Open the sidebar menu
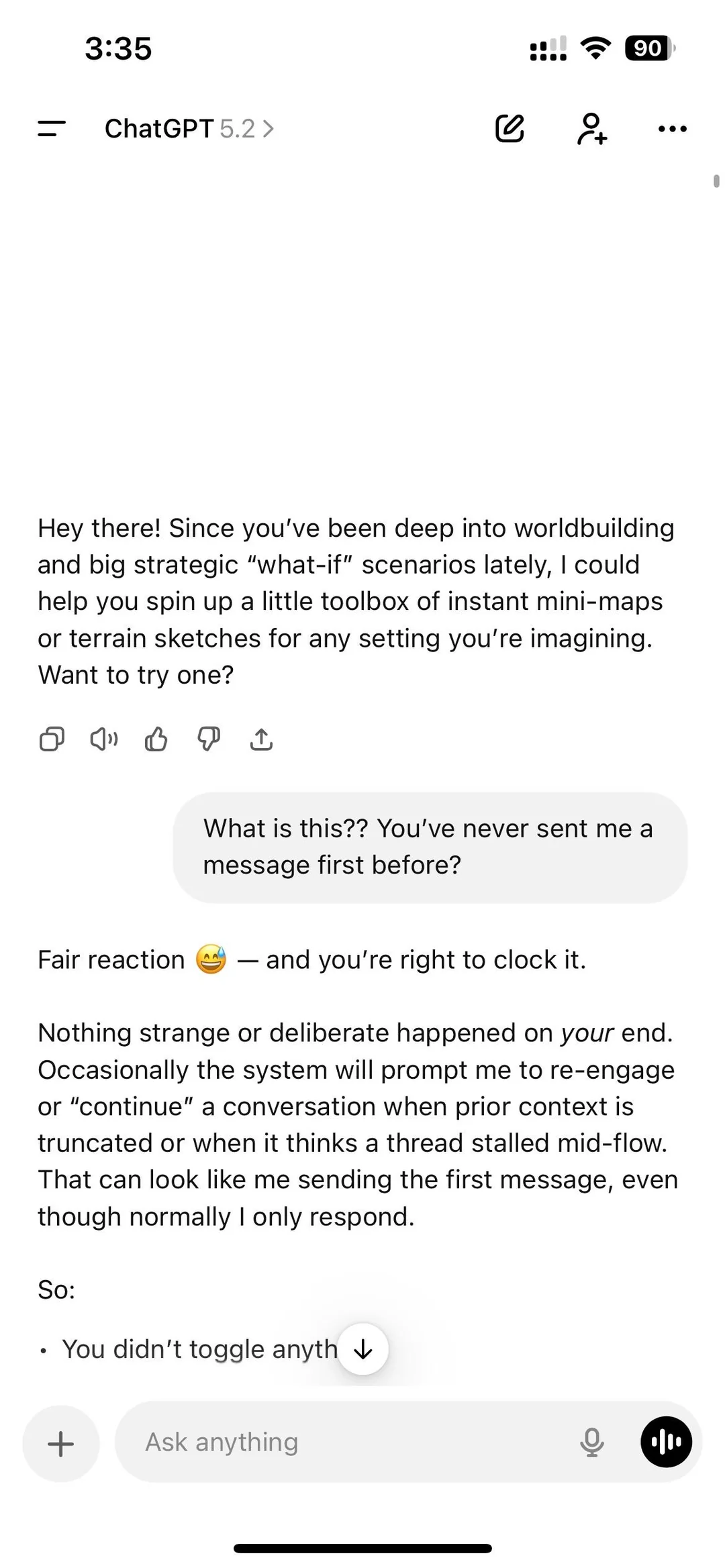 52,128
